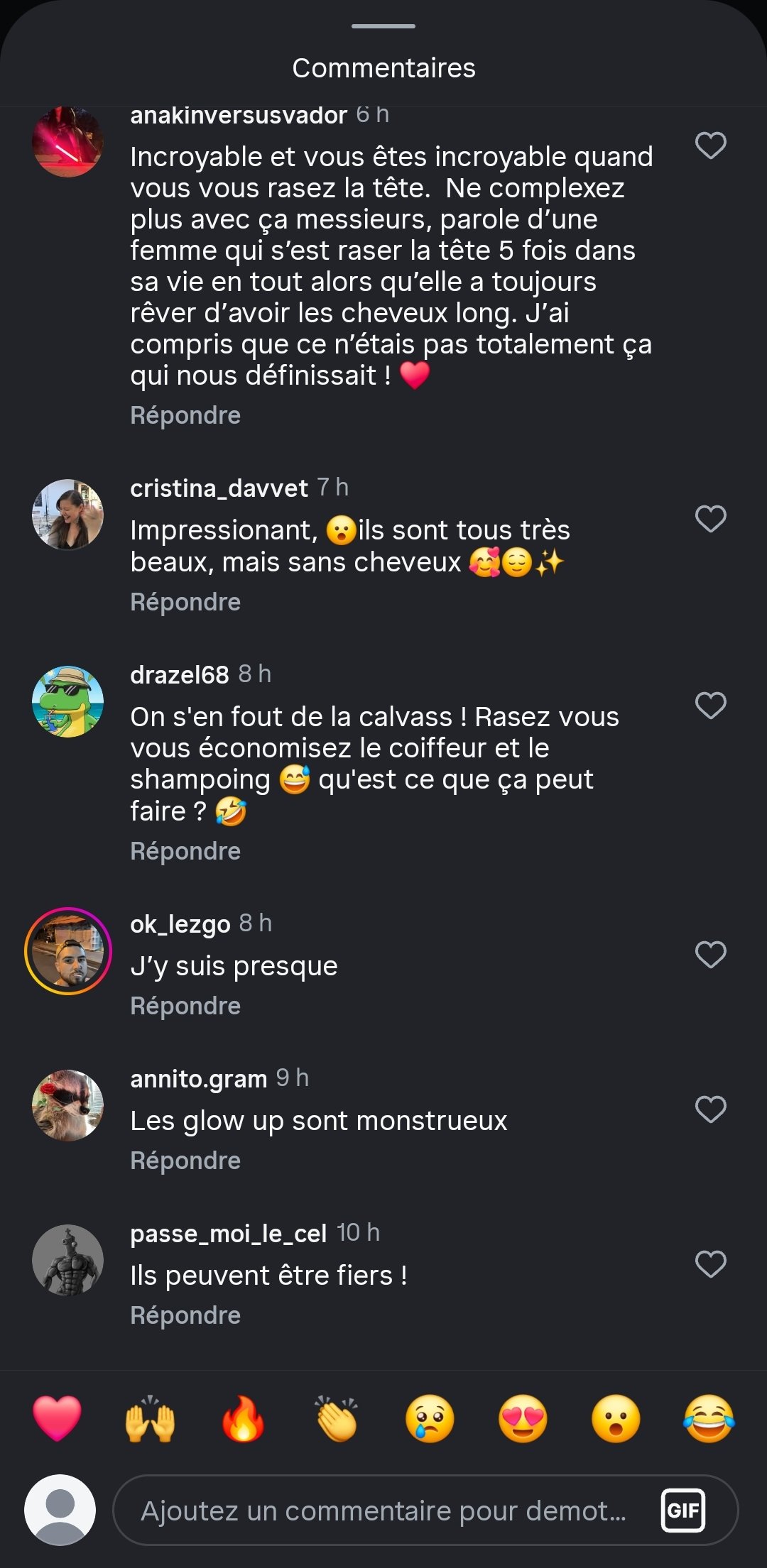
Task: Open the drazel68 profile via username
Action: click(x=180, y=674)
